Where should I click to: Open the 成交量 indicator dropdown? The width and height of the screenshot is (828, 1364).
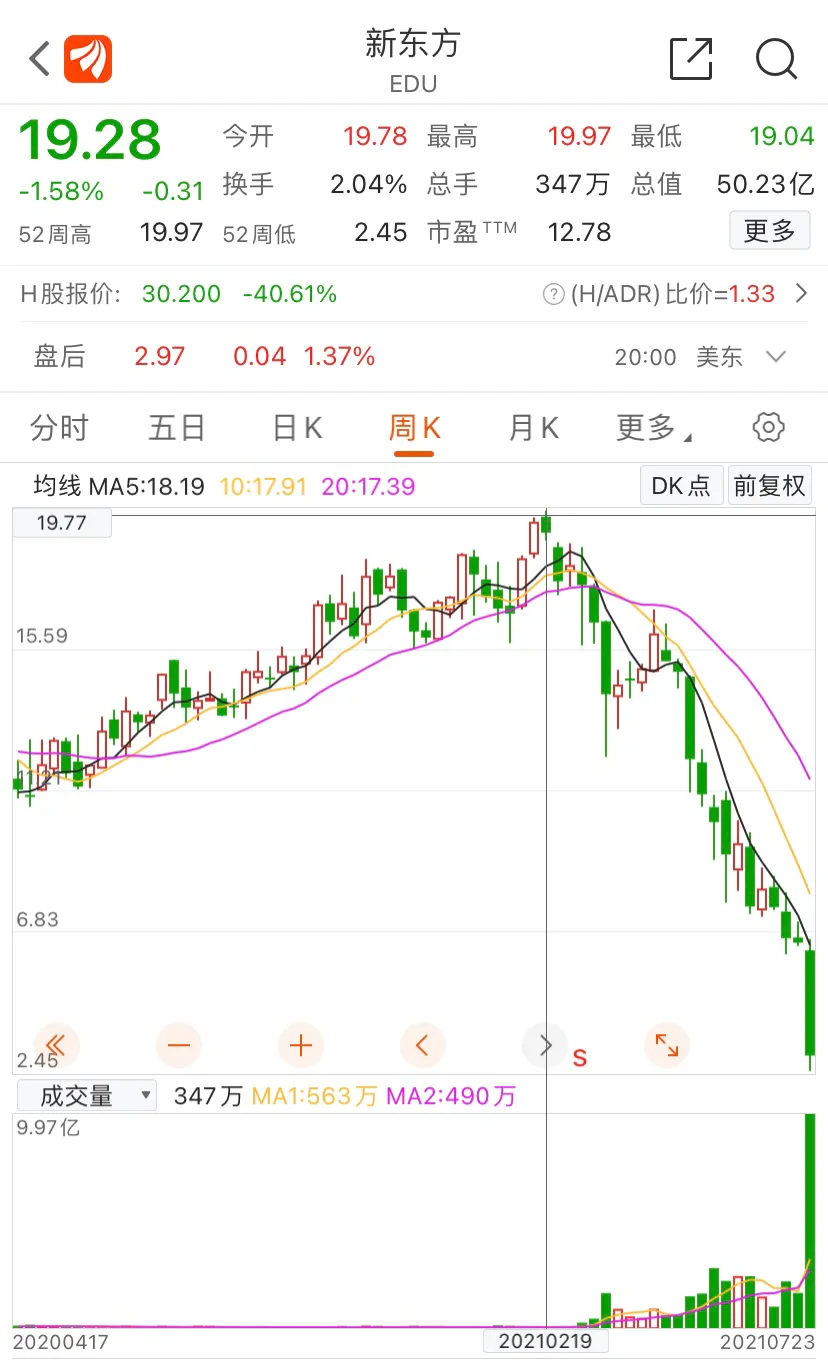pyautogui.click(x=87, y=1096)
